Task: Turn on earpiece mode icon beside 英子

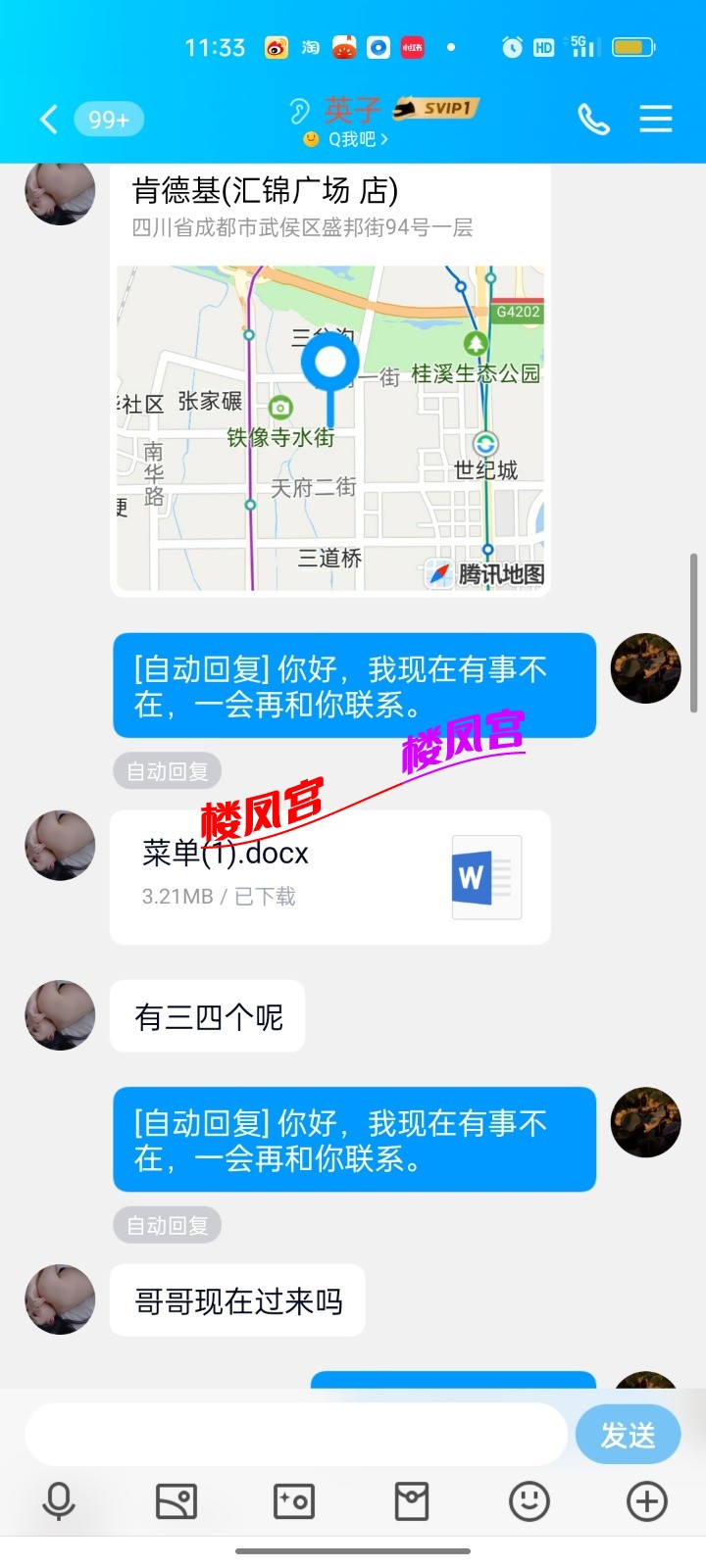Action: 300,110
